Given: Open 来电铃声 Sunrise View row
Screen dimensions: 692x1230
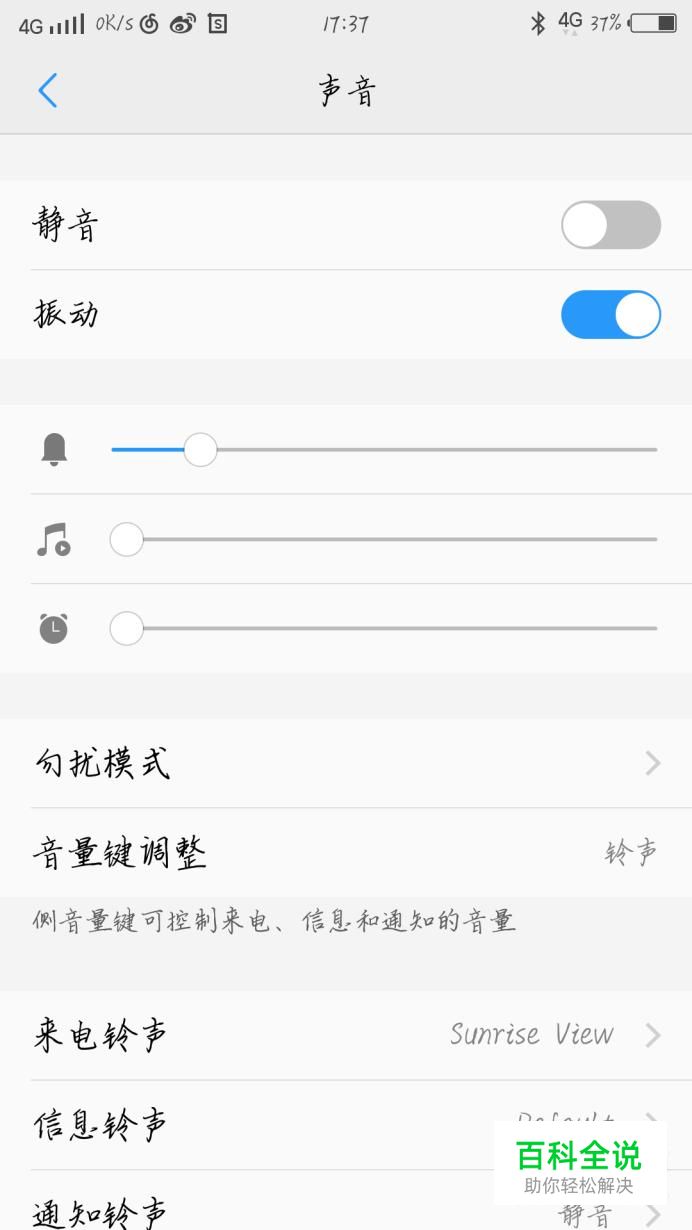Looking at the screenshot, I should 346,1035.
